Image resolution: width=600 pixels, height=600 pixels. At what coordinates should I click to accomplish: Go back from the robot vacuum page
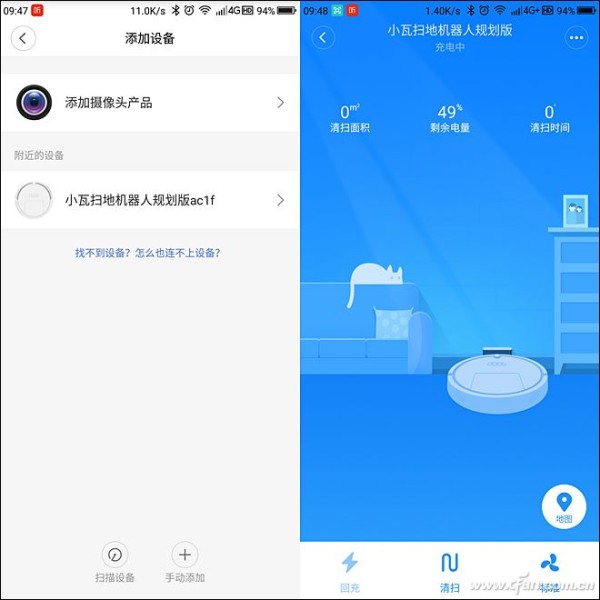(323, 38)
